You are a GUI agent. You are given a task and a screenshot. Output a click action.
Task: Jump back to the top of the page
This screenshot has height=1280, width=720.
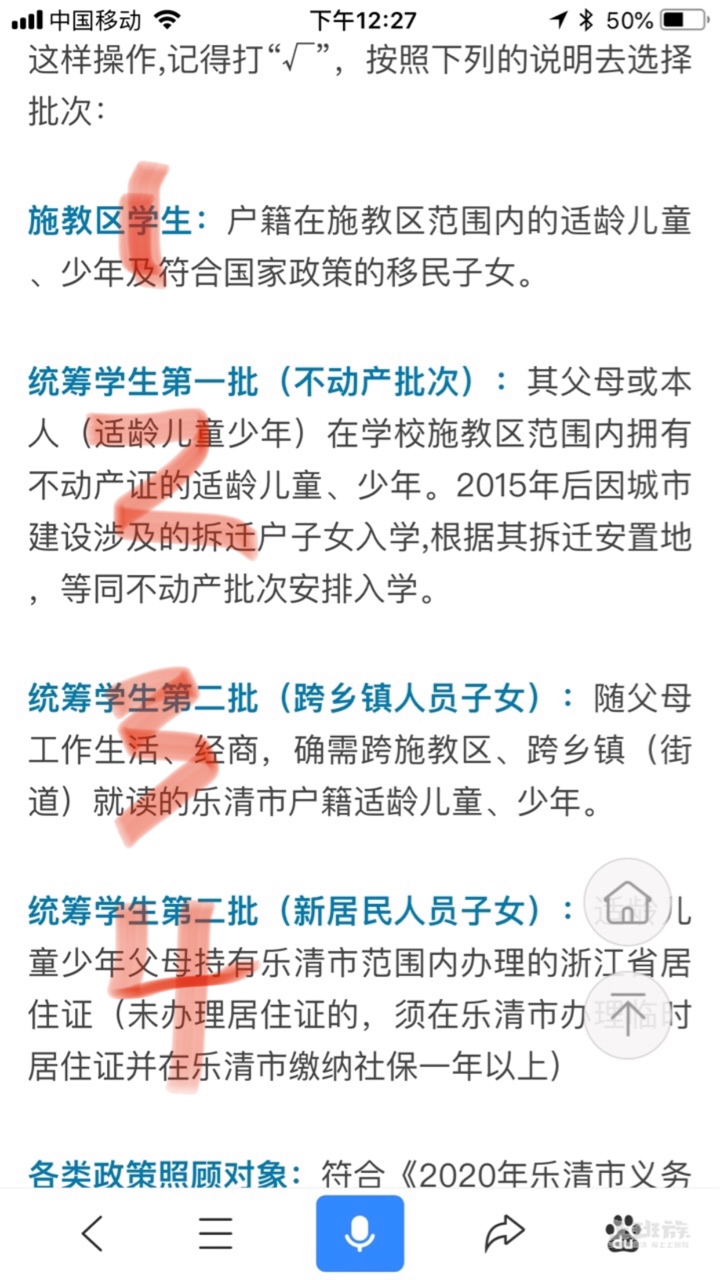(627, 1014)
